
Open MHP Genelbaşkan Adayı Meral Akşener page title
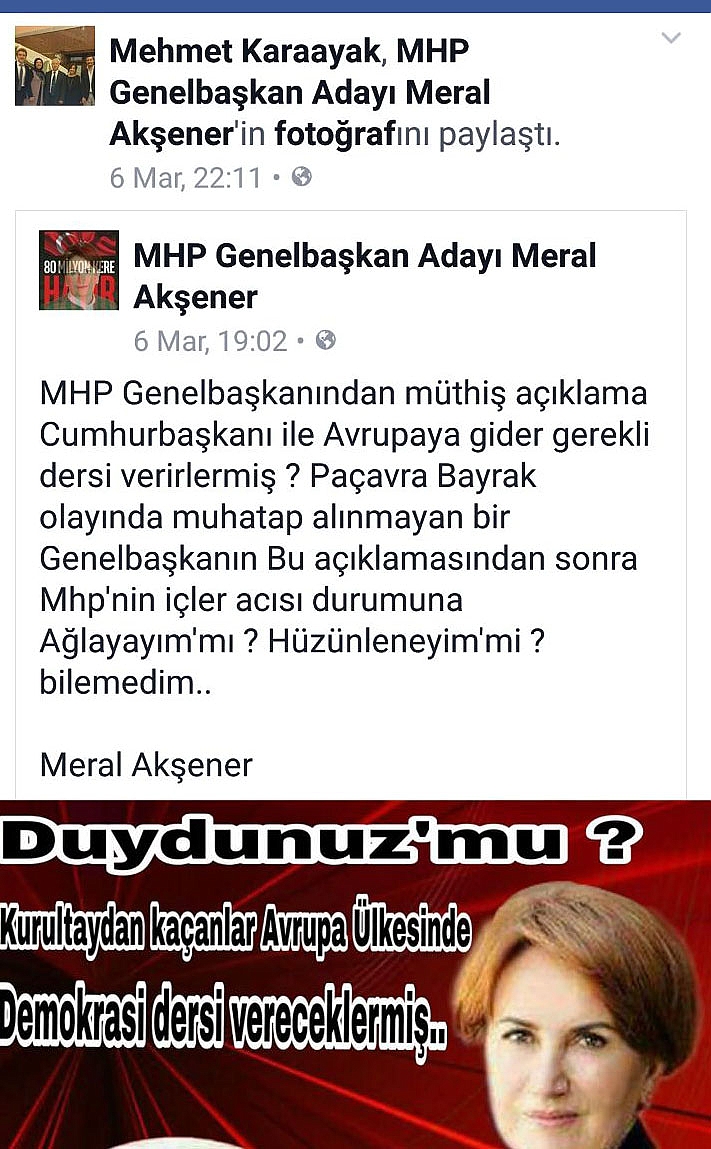click(x=365, y=276)
